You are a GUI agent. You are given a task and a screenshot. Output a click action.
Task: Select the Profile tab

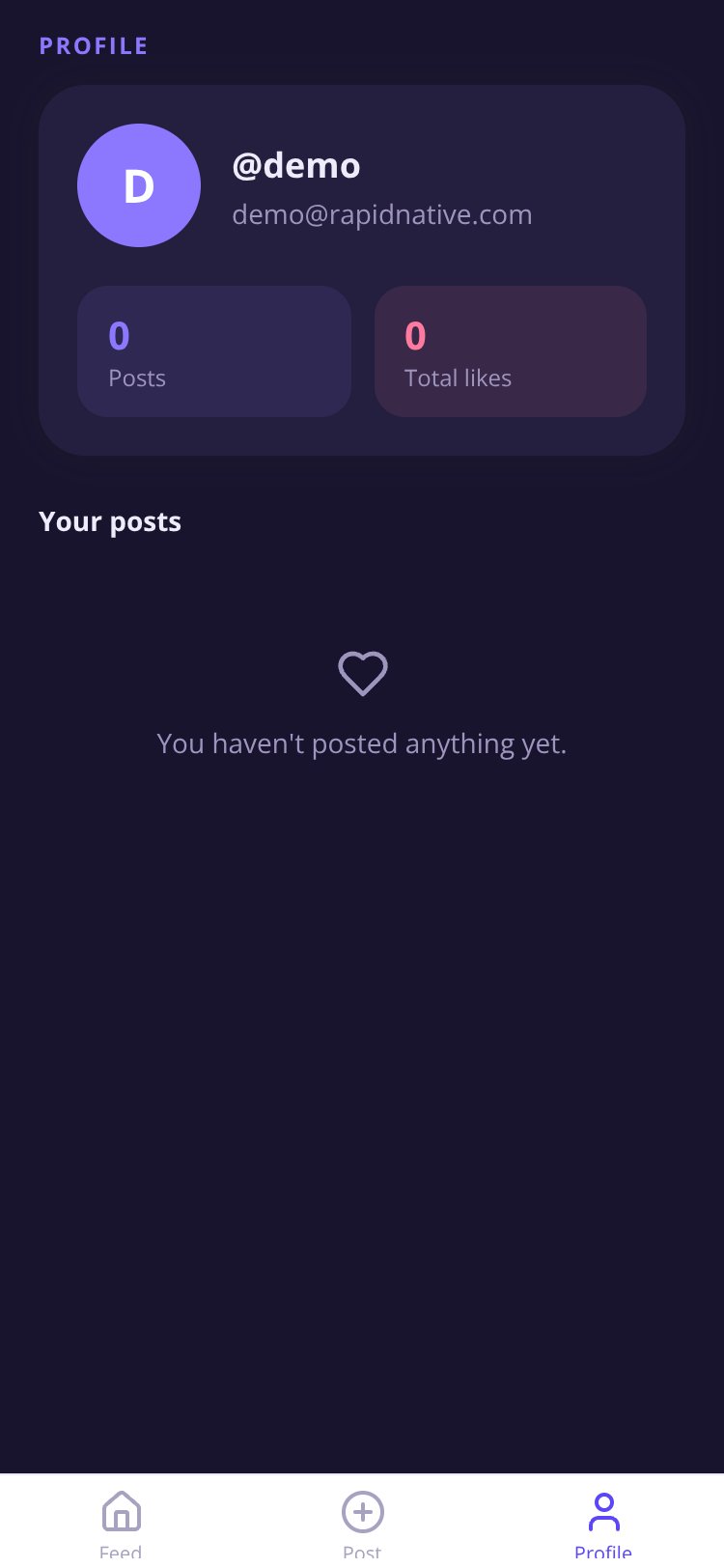coord(603,1523)
